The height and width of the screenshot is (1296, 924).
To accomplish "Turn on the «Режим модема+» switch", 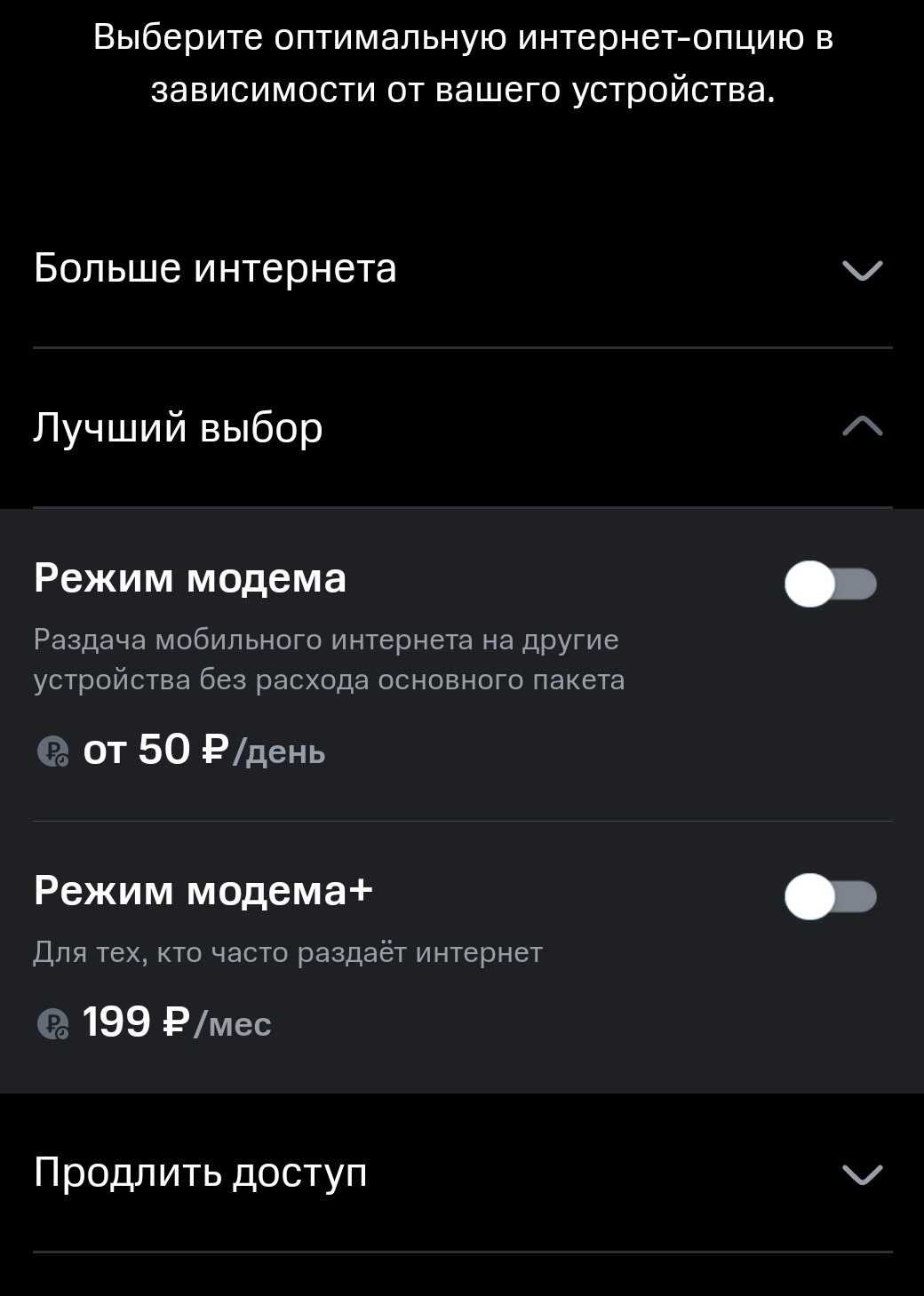I will (x=830, y=896).
